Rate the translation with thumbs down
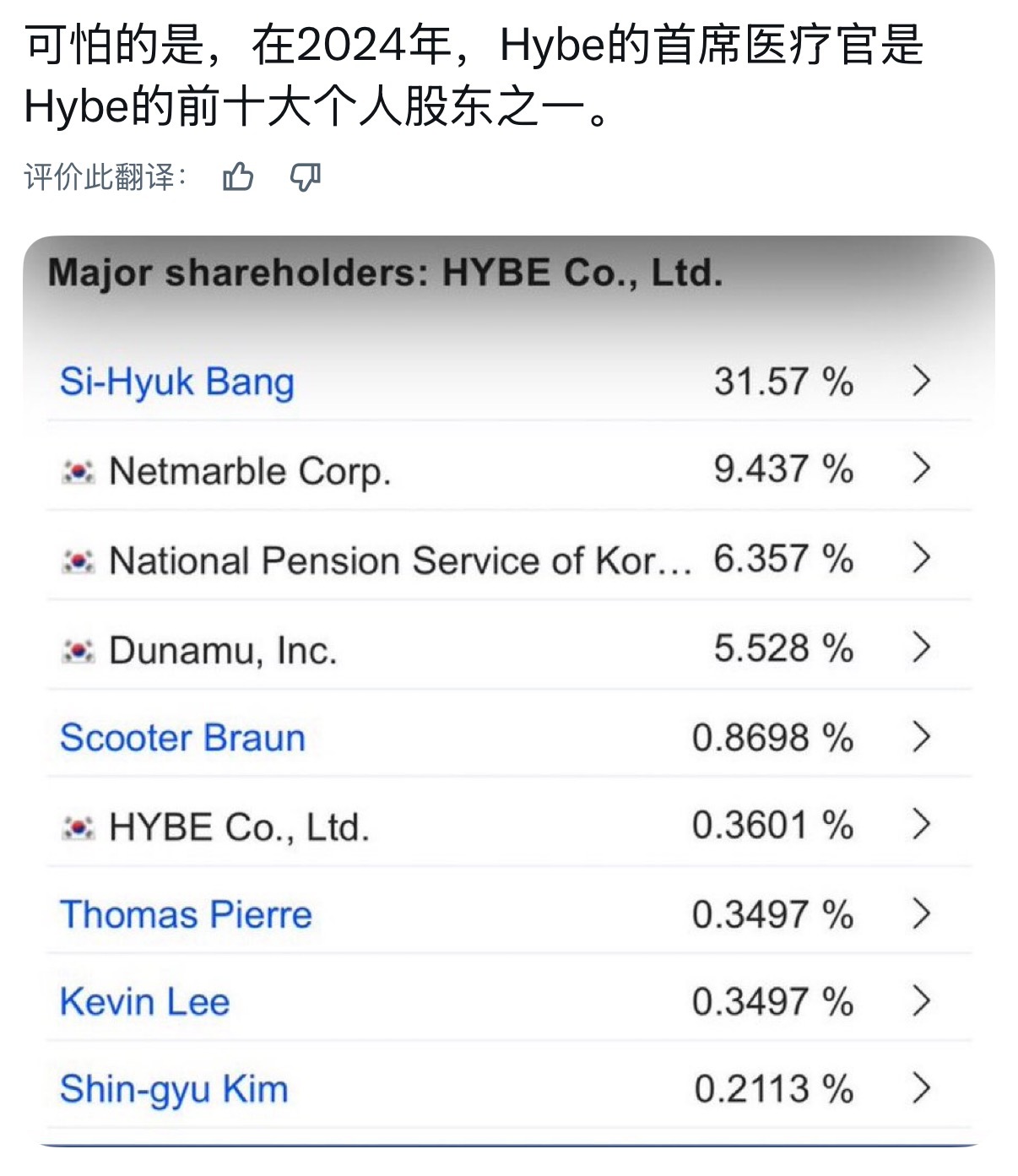Image resolution: width=1018 pixels, height=1176 pixels. coord(305,177)
